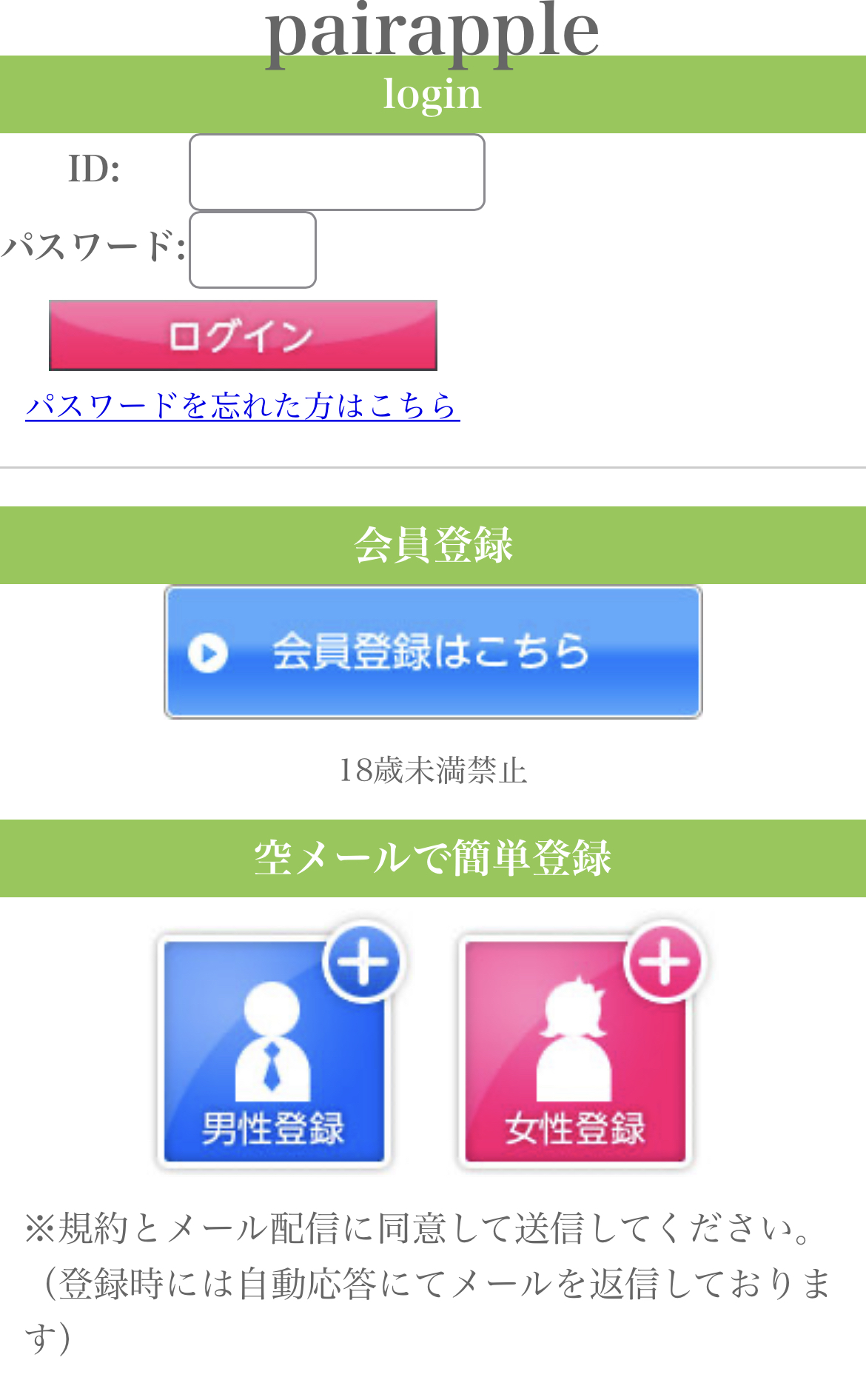Tap the pink ログイン button
The image size is (866, 1400).
click(x=243, y=335)
